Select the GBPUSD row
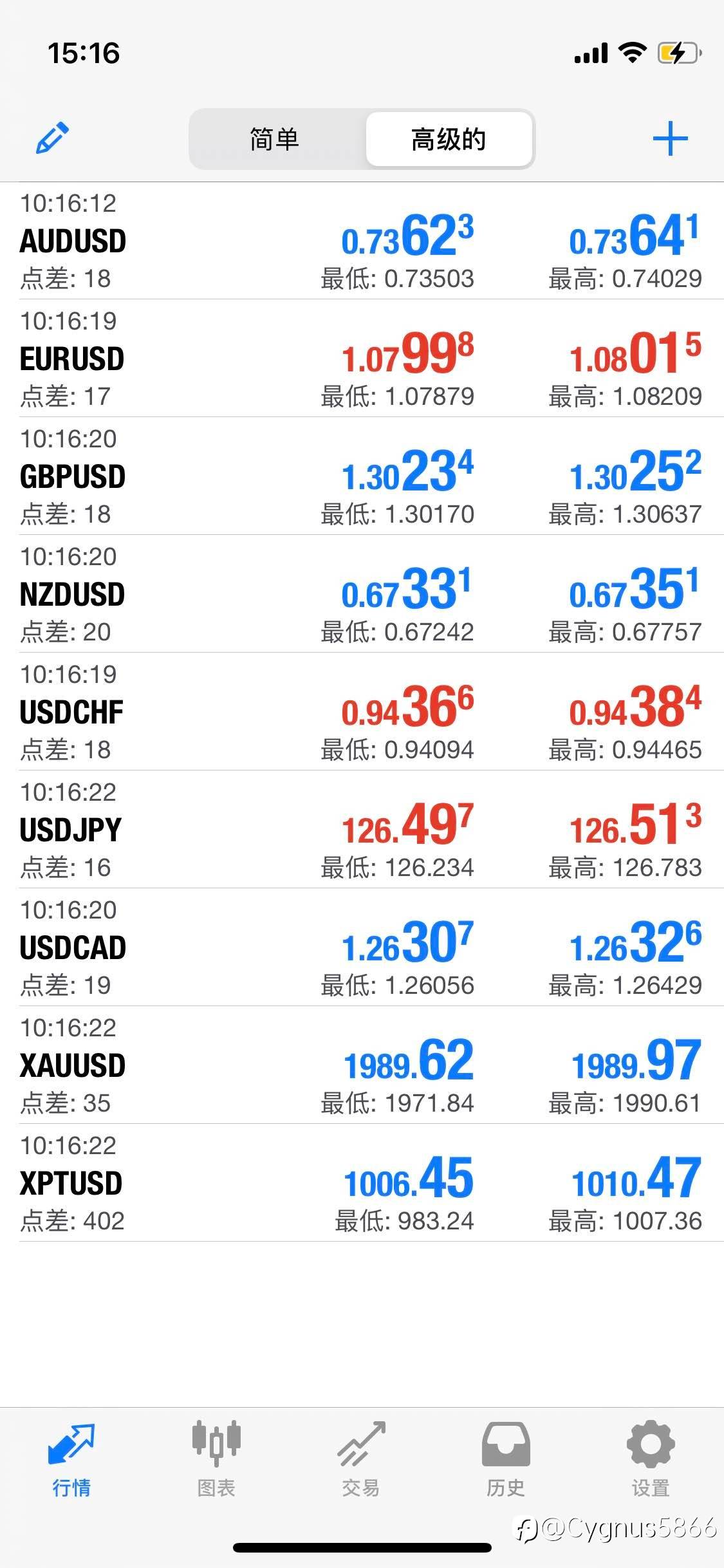The height and width of the screenshot is (1568, 724). (x=362, y=476)
